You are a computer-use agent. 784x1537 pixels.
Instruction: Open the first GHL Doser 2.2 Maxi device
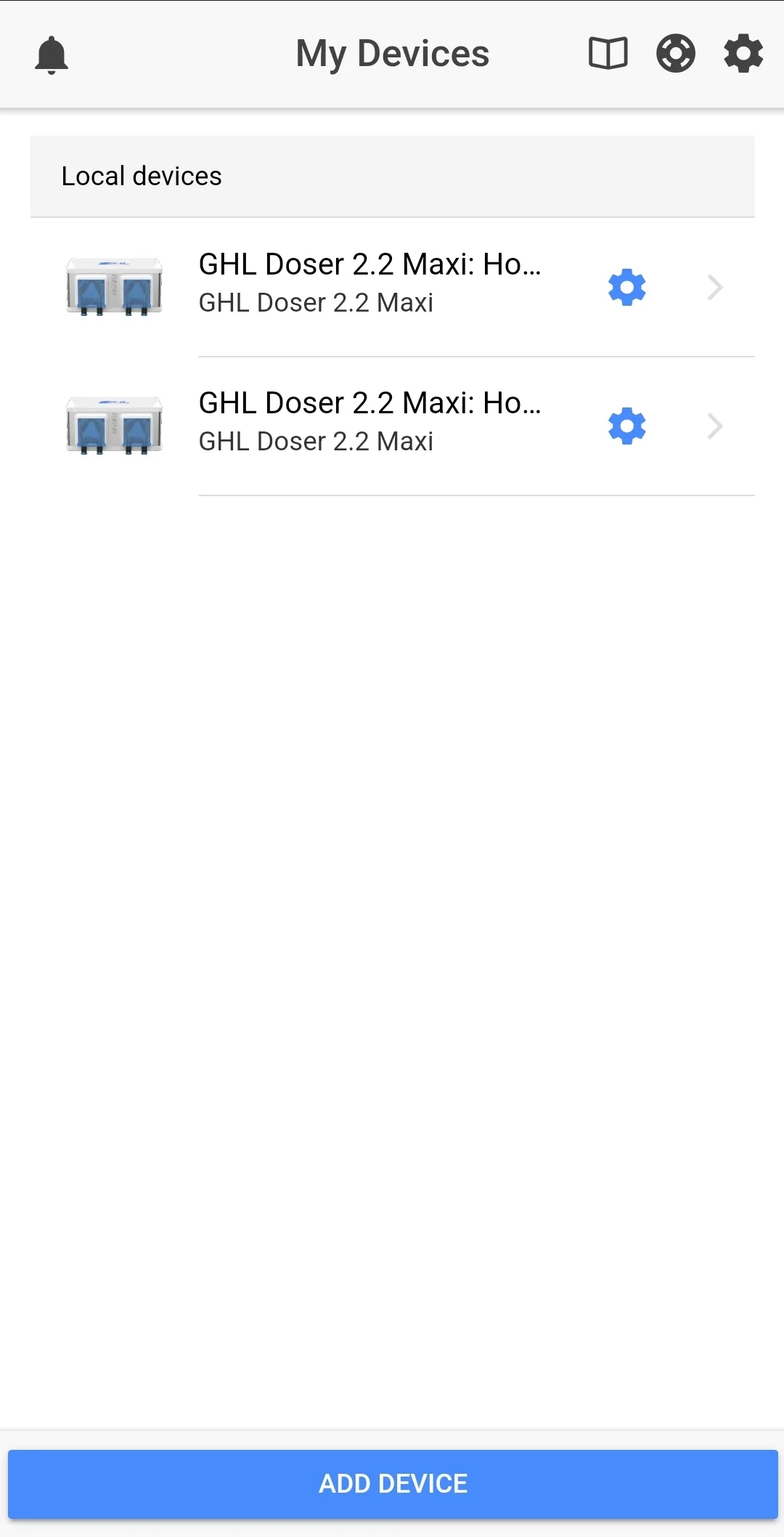[x=393, y=288]
